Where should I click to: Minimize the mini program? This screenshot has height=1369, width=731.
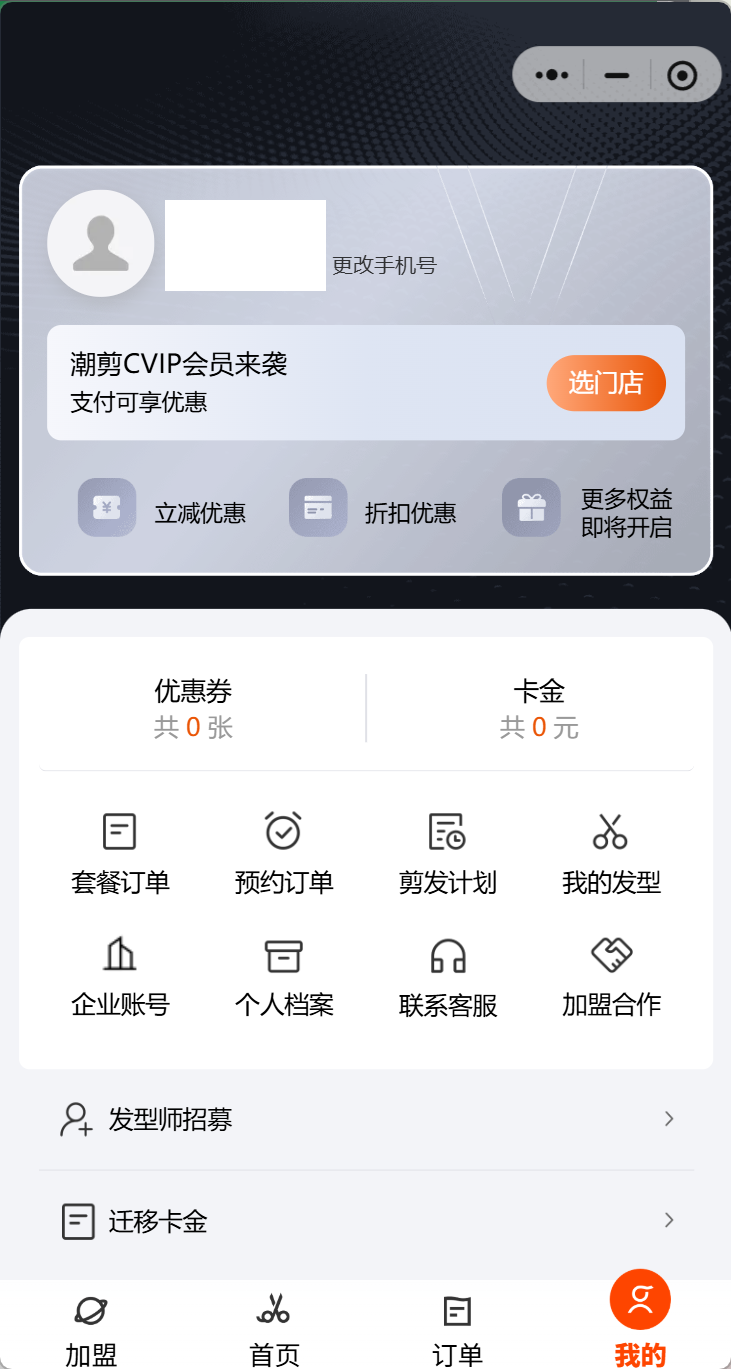[617, 75]
